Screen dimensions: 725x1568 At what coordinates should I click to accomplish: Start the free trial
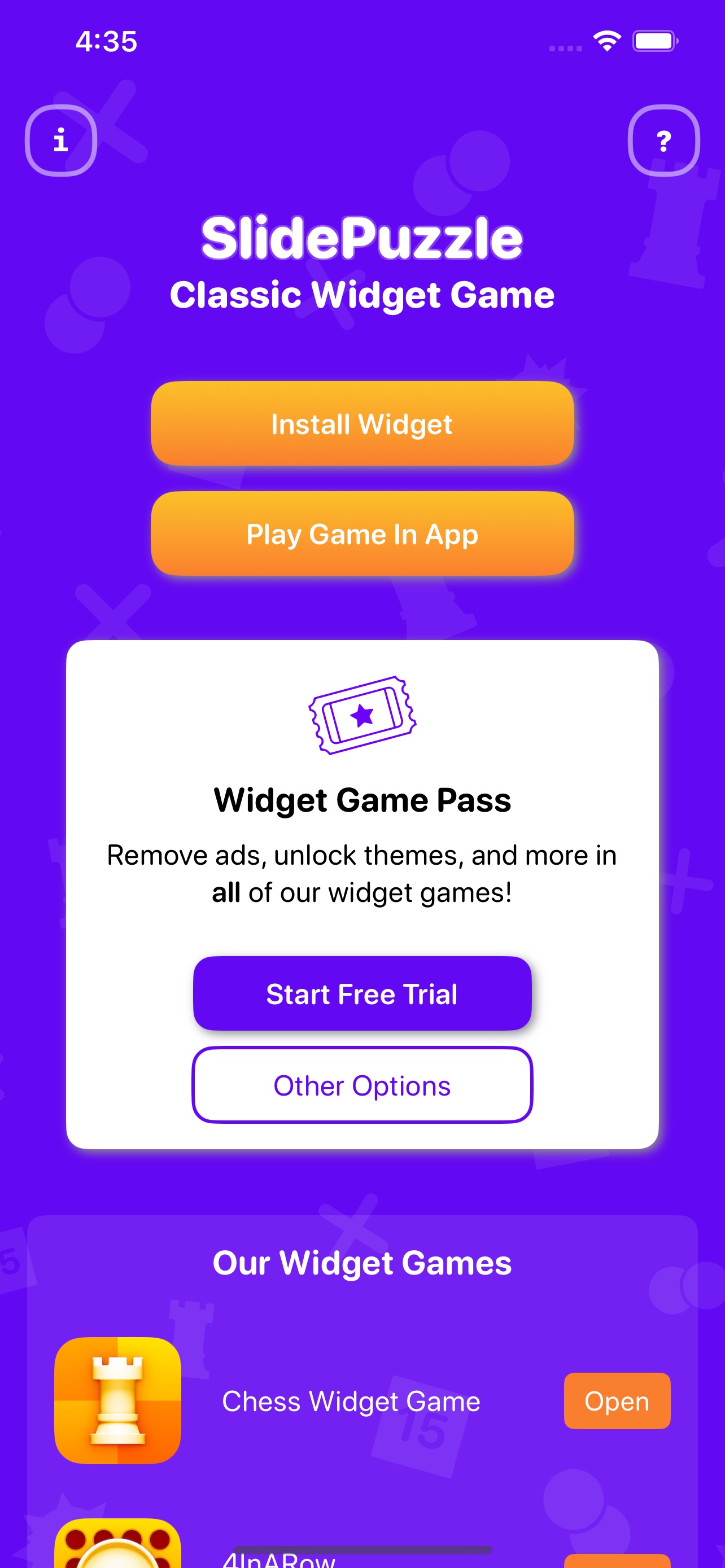click(x=362, y=993)
